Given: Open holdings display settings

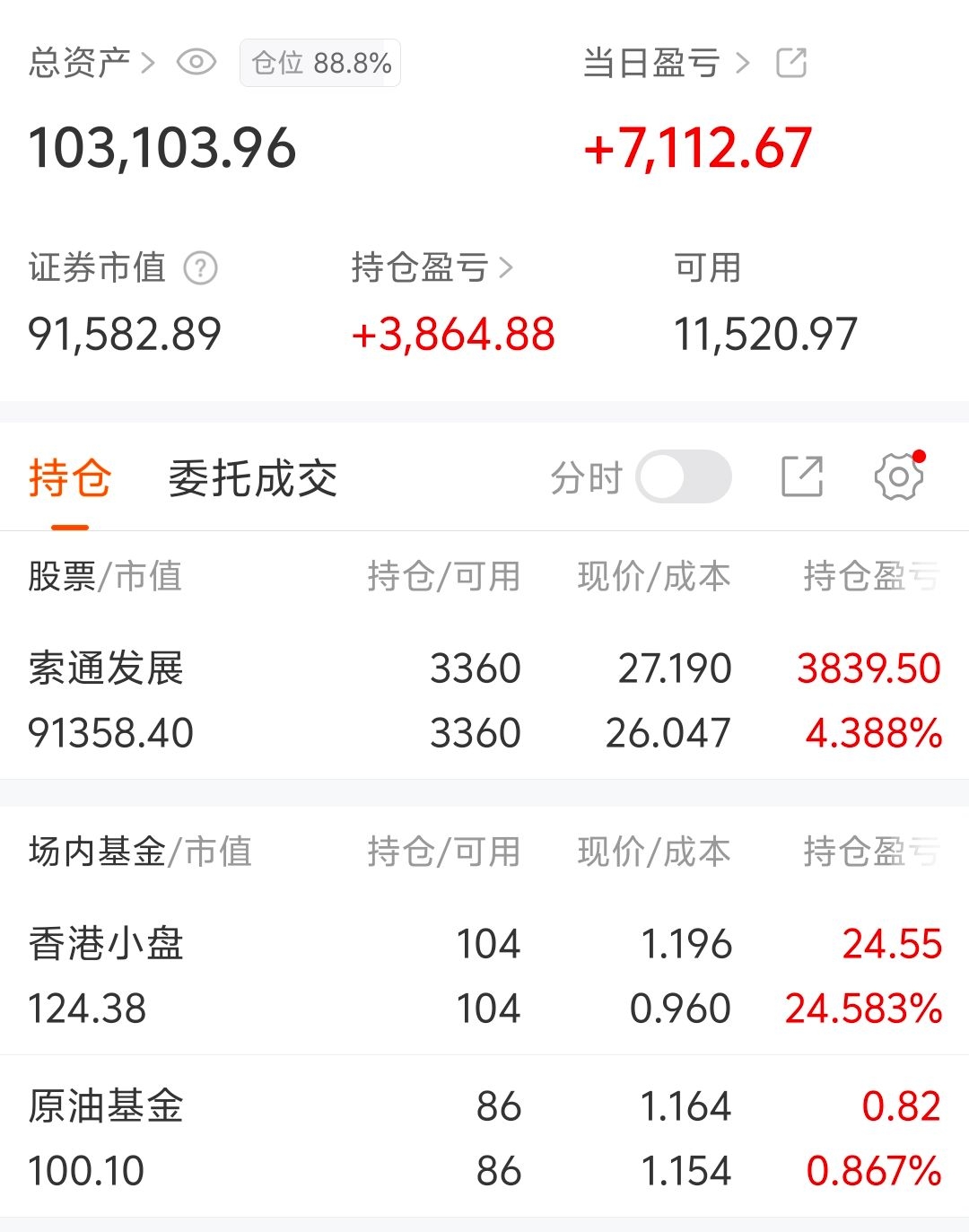Looking at the screenshot, I should (x=898, y=476).
